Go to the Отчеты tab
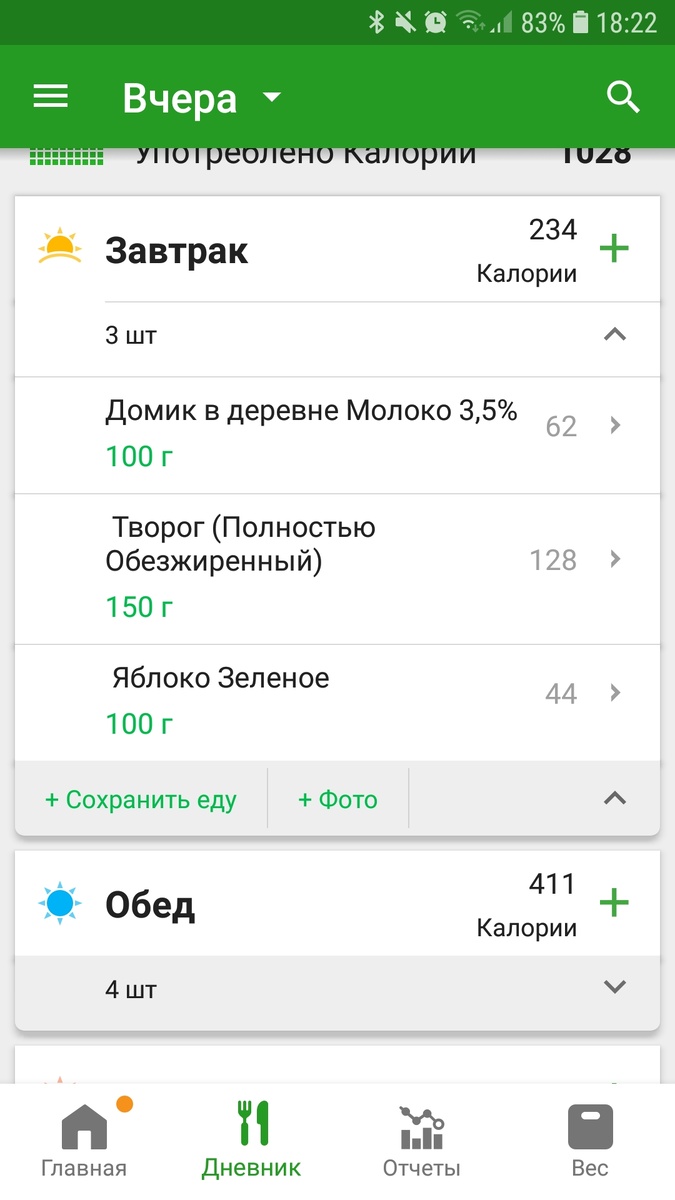 tap(421, 1140)
